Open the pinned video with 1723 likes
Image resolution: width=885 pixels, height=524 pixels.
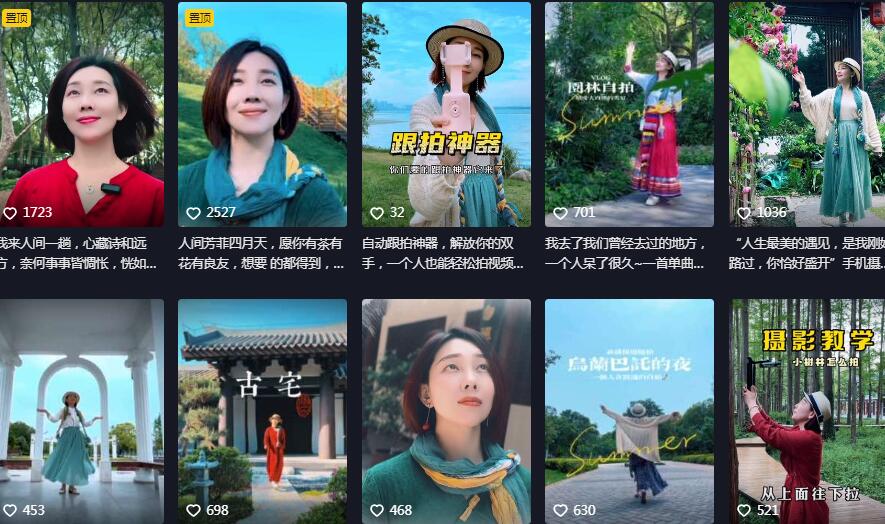(81, 114)
